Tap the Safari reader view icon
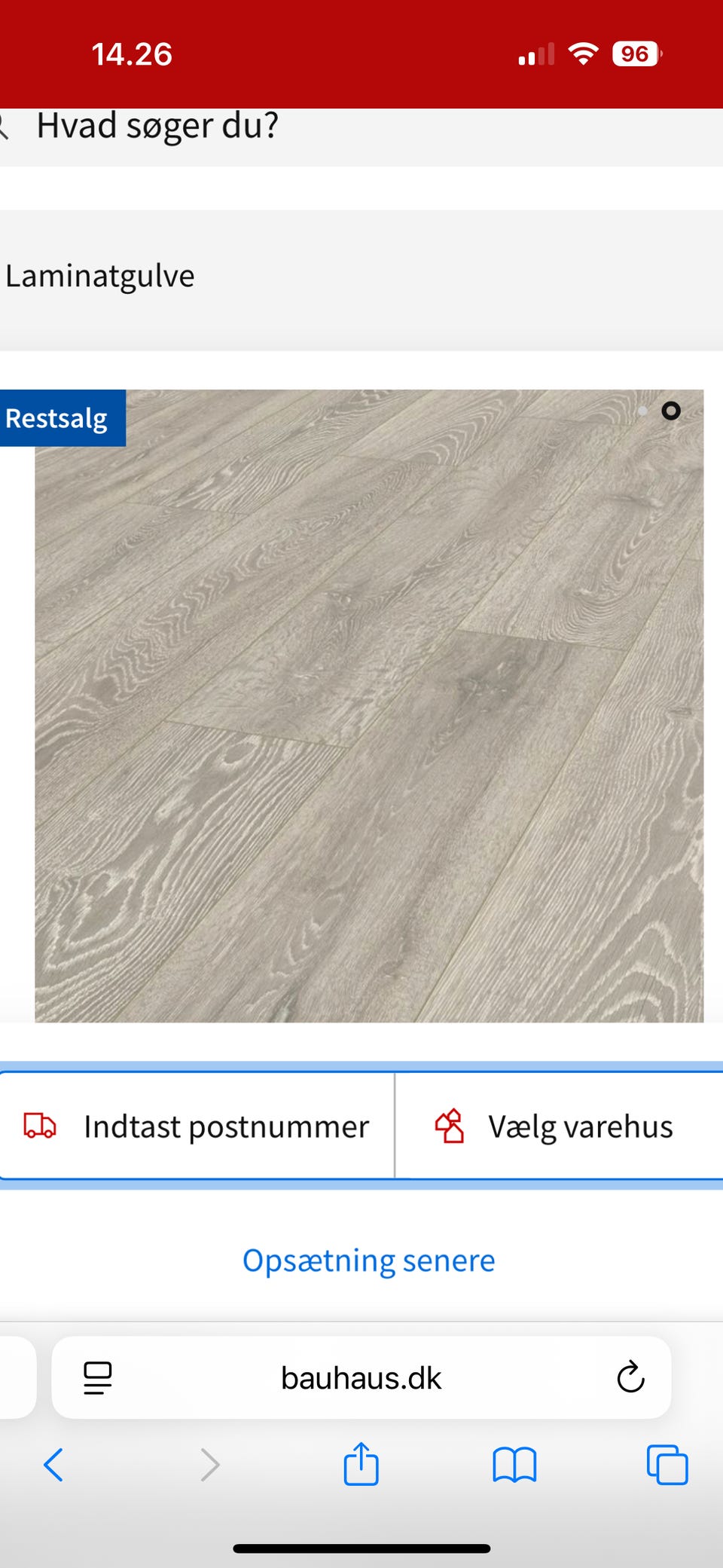This screenshot has width=723, height=1568. pyautogui.click(x=97, y=1378)
